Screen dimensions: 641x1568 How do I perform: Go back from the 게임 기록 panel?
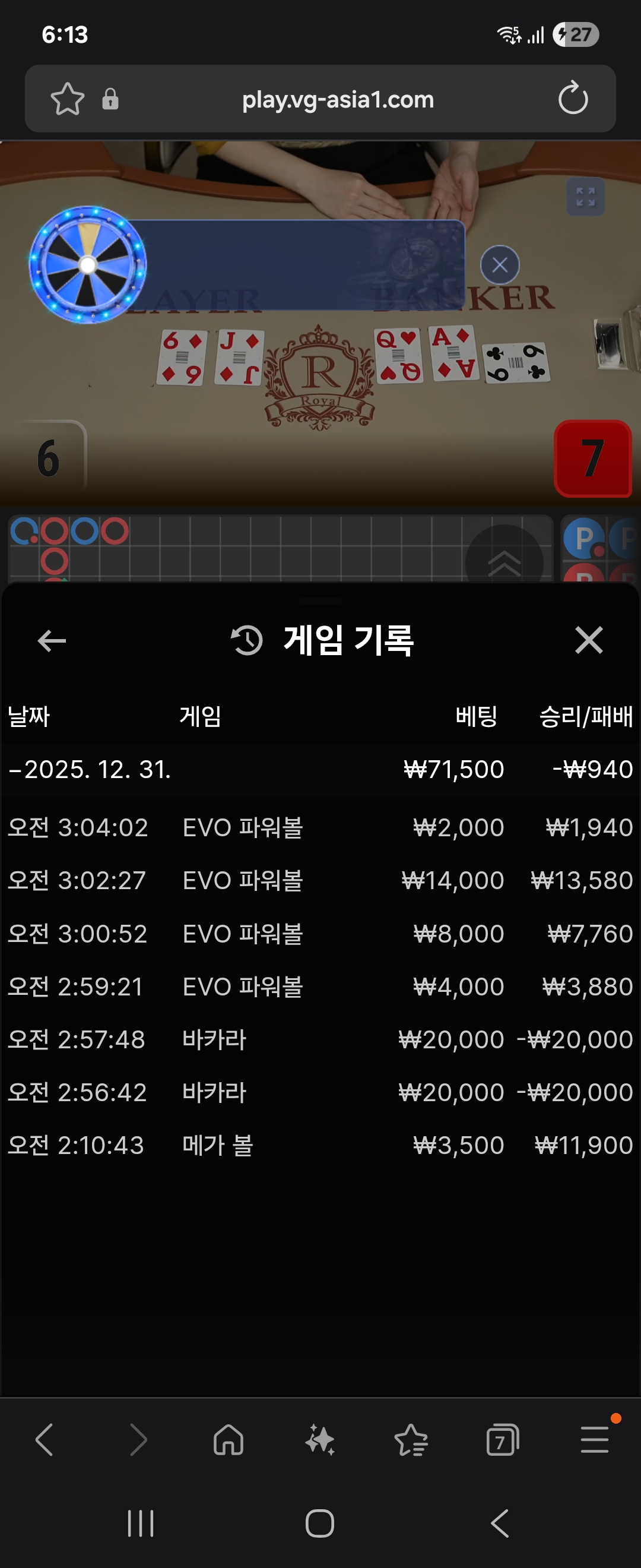coord(52,640)
